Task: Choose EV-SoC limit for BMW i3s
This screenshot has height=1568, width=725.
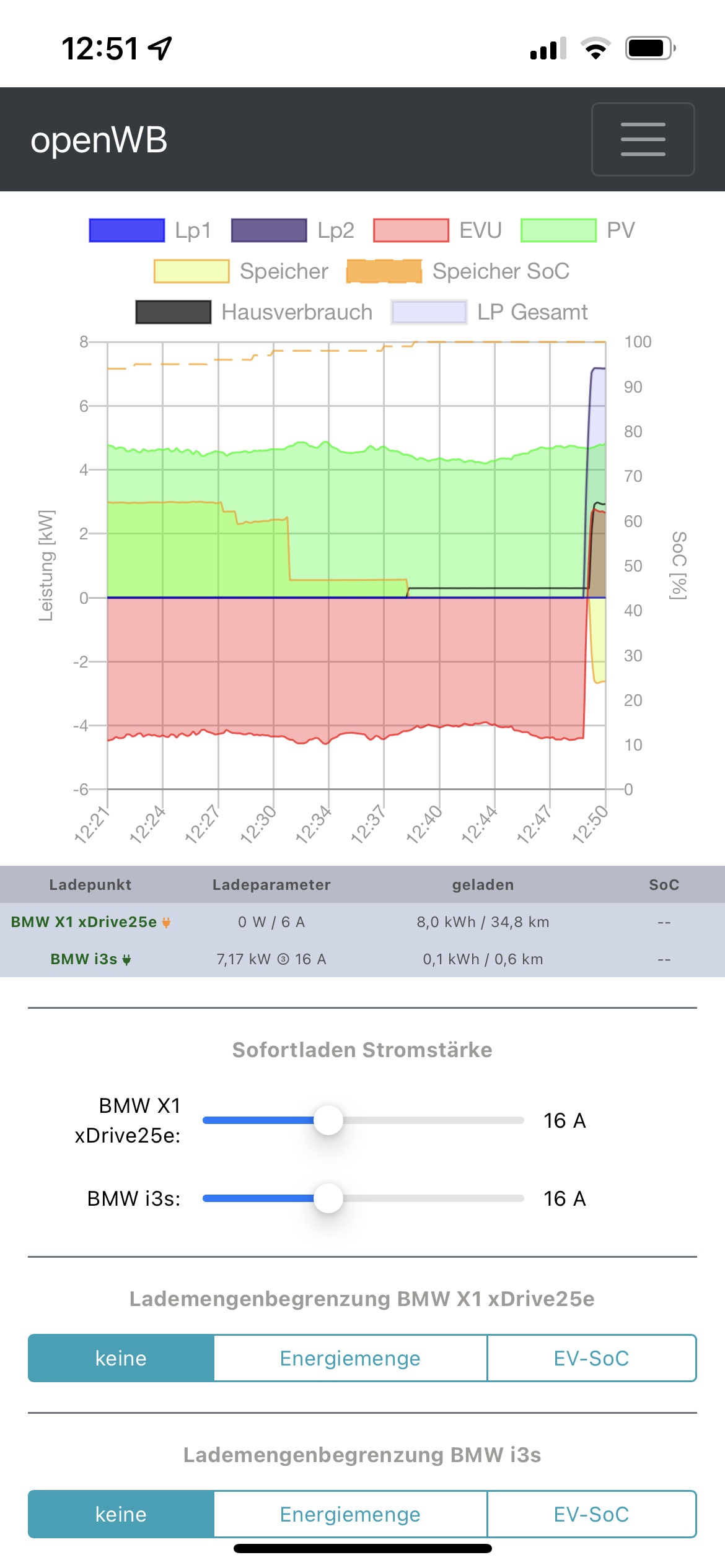Action: click(x=591, y=1514)
